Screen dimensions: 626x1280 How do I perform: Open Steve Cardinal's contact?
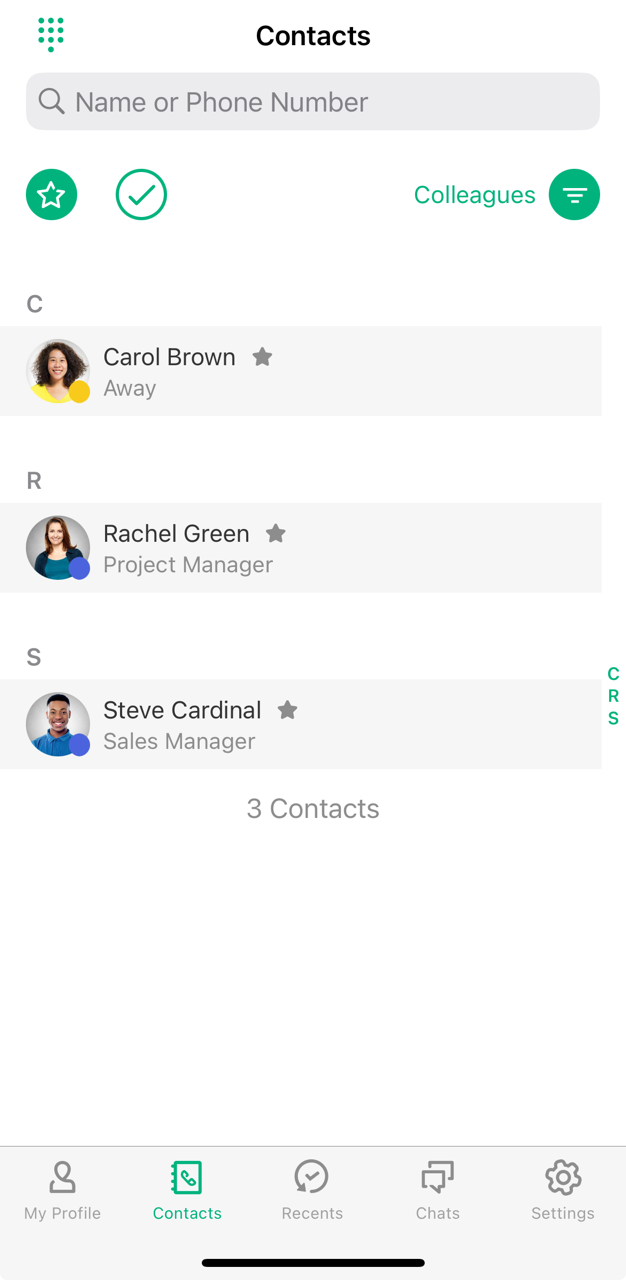point(182,724)
